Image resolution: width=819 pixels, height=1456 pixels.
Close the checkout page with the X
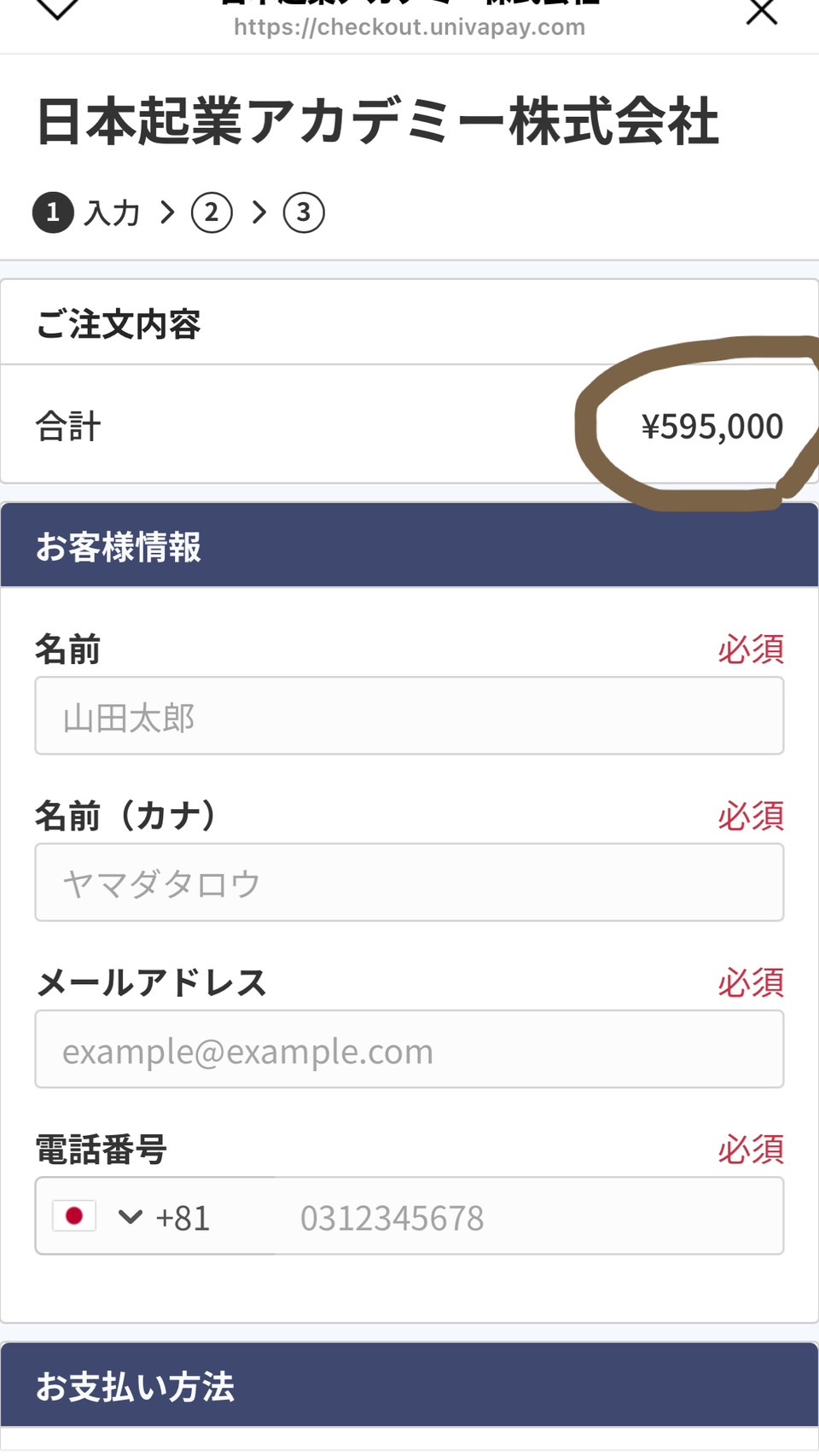click(761, 12)
